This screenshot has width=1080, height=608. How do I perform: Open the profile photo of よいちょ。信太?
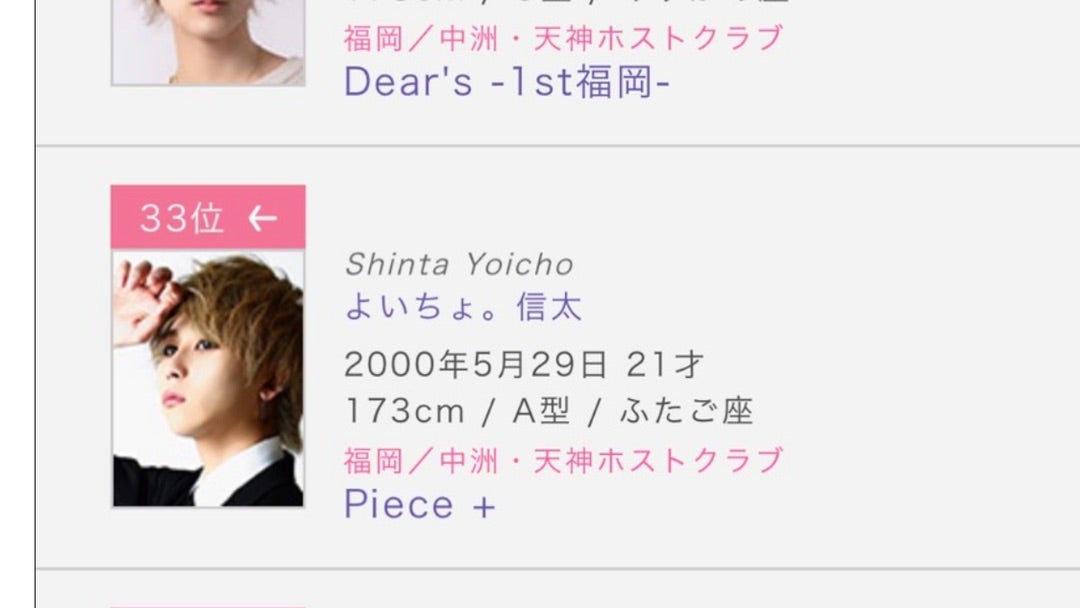click(208, 378)
